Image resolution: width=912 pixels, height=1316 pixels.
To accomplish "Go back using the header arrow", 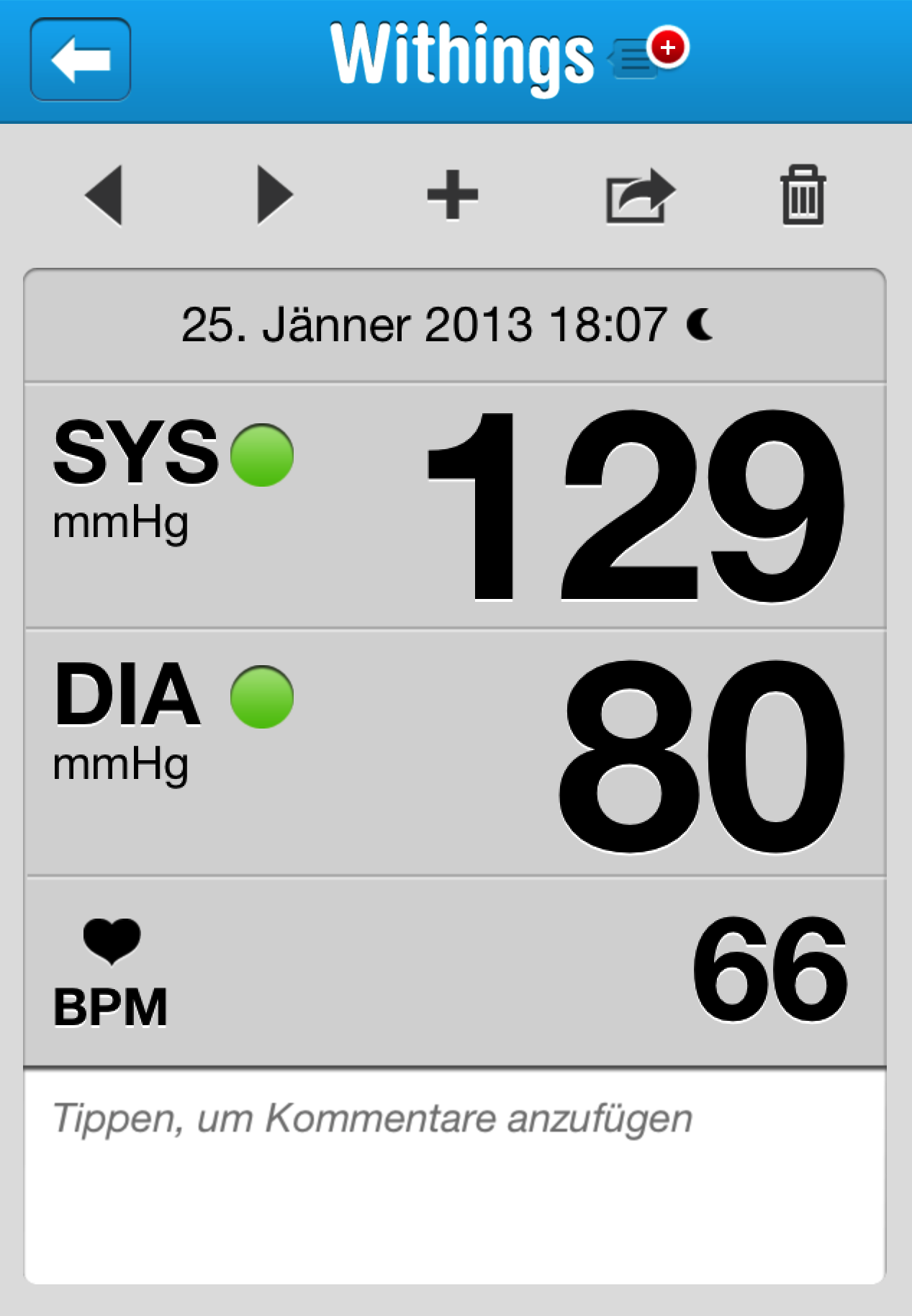I will [x=81, y=60].
